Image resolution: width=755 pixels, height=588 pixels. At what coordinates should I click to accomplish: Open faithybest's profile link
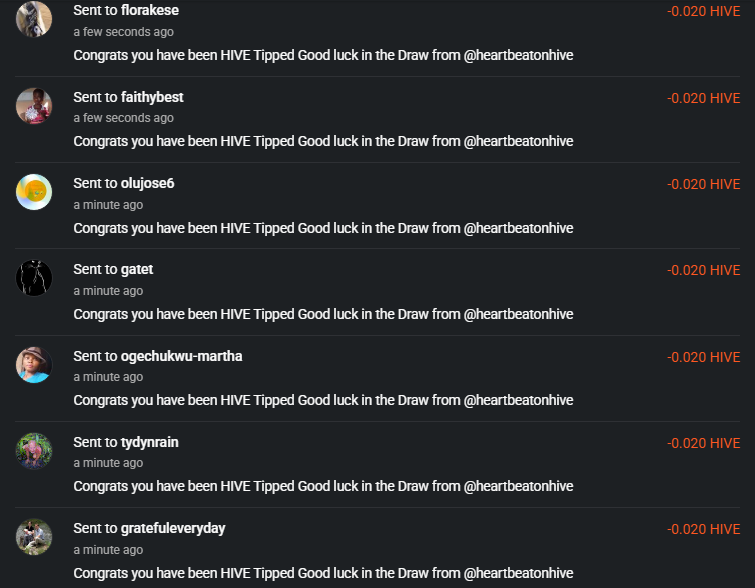coord(152,97)
